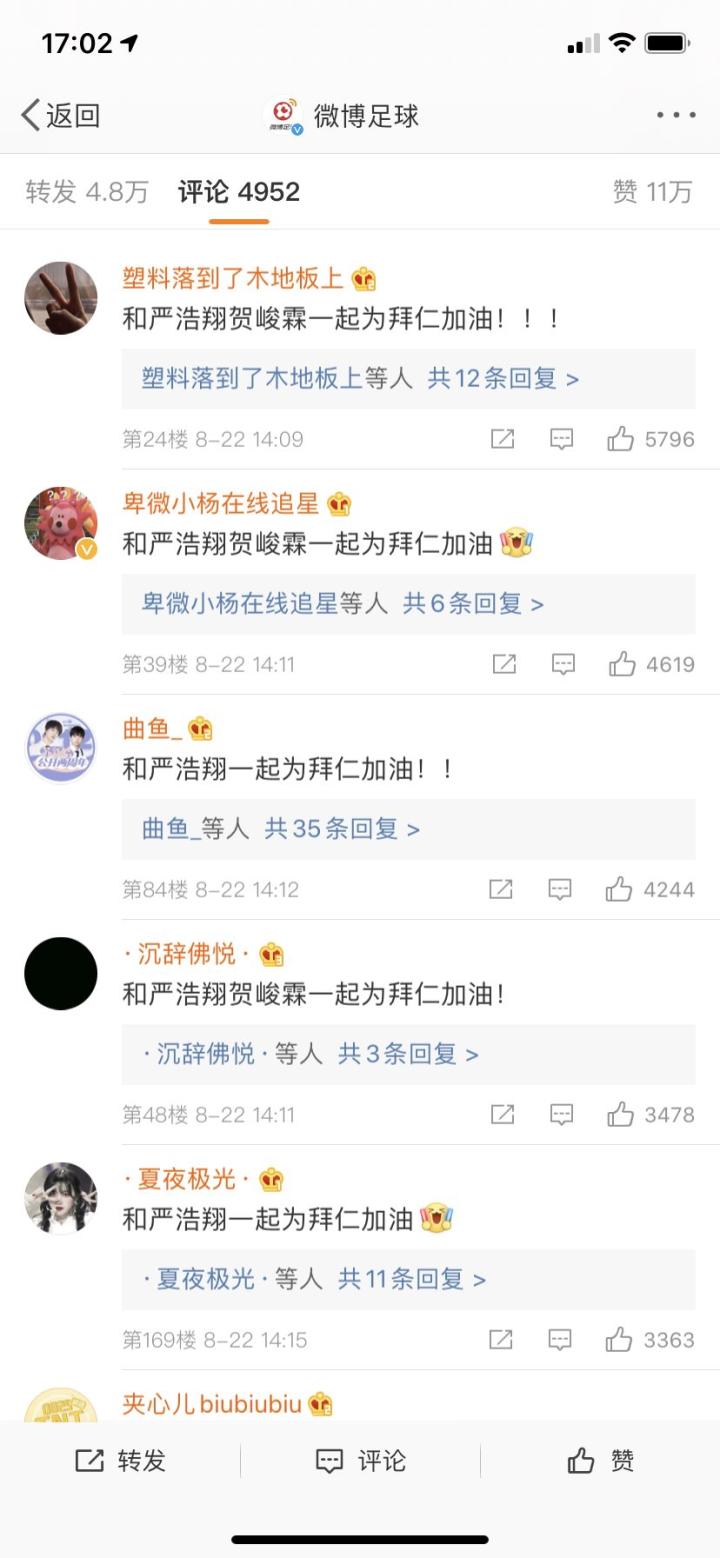Open the three-dot overflow menu
720x1558 pixels.
coord(676,116)
